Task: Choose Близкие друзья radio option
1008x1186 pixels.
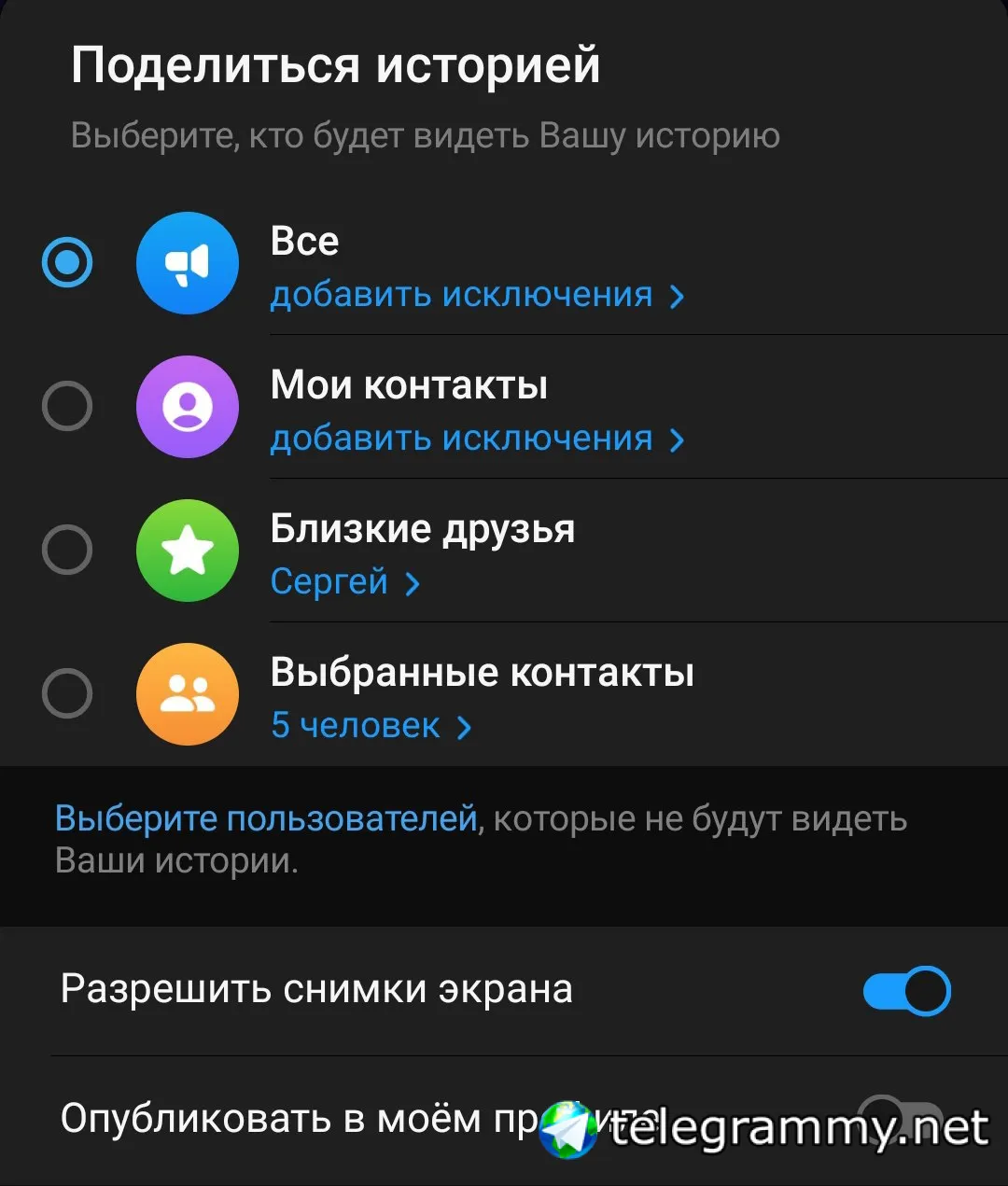Action: pos(67,551)
